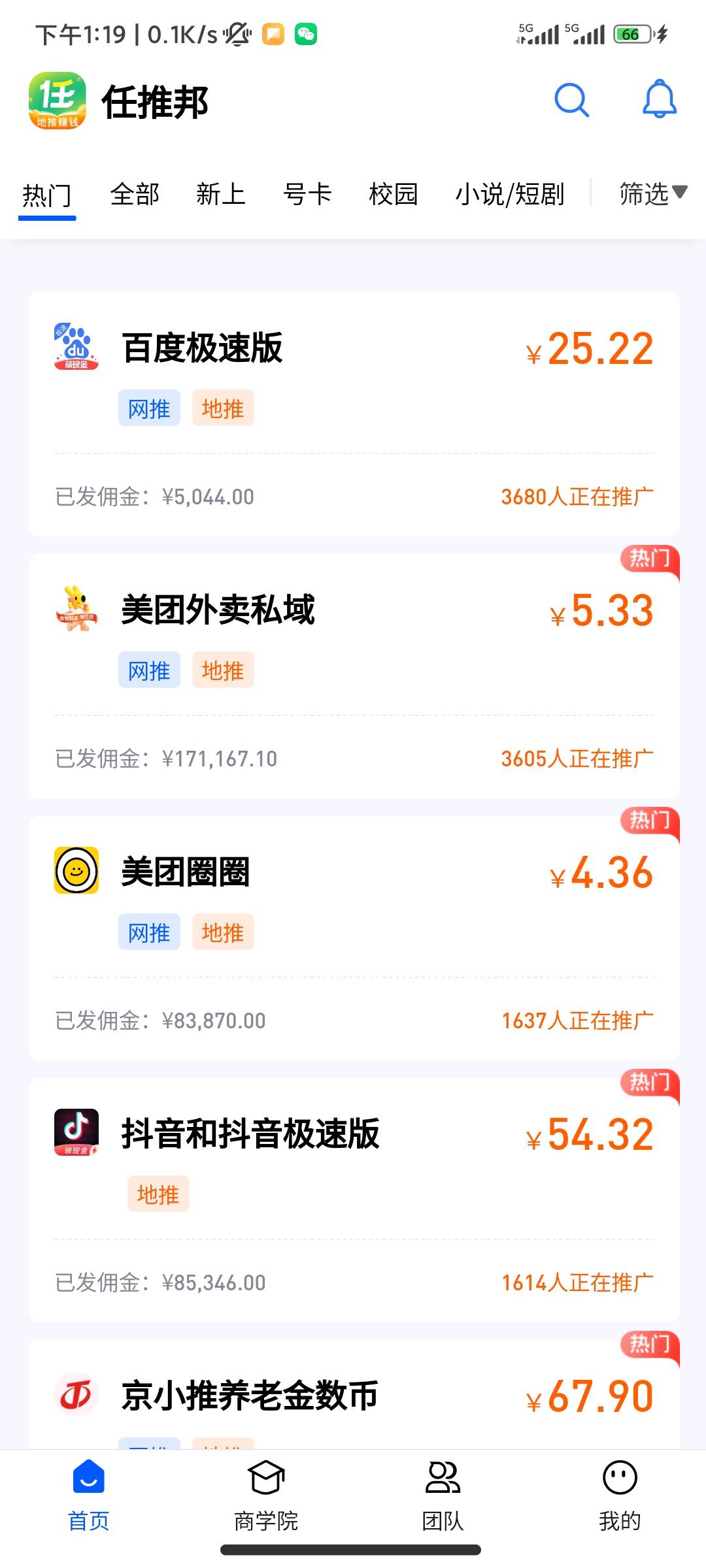The image size is (706, 1568).
Task: Switch to the 小说/短剧 tab
Action: (x=509, y=195)
